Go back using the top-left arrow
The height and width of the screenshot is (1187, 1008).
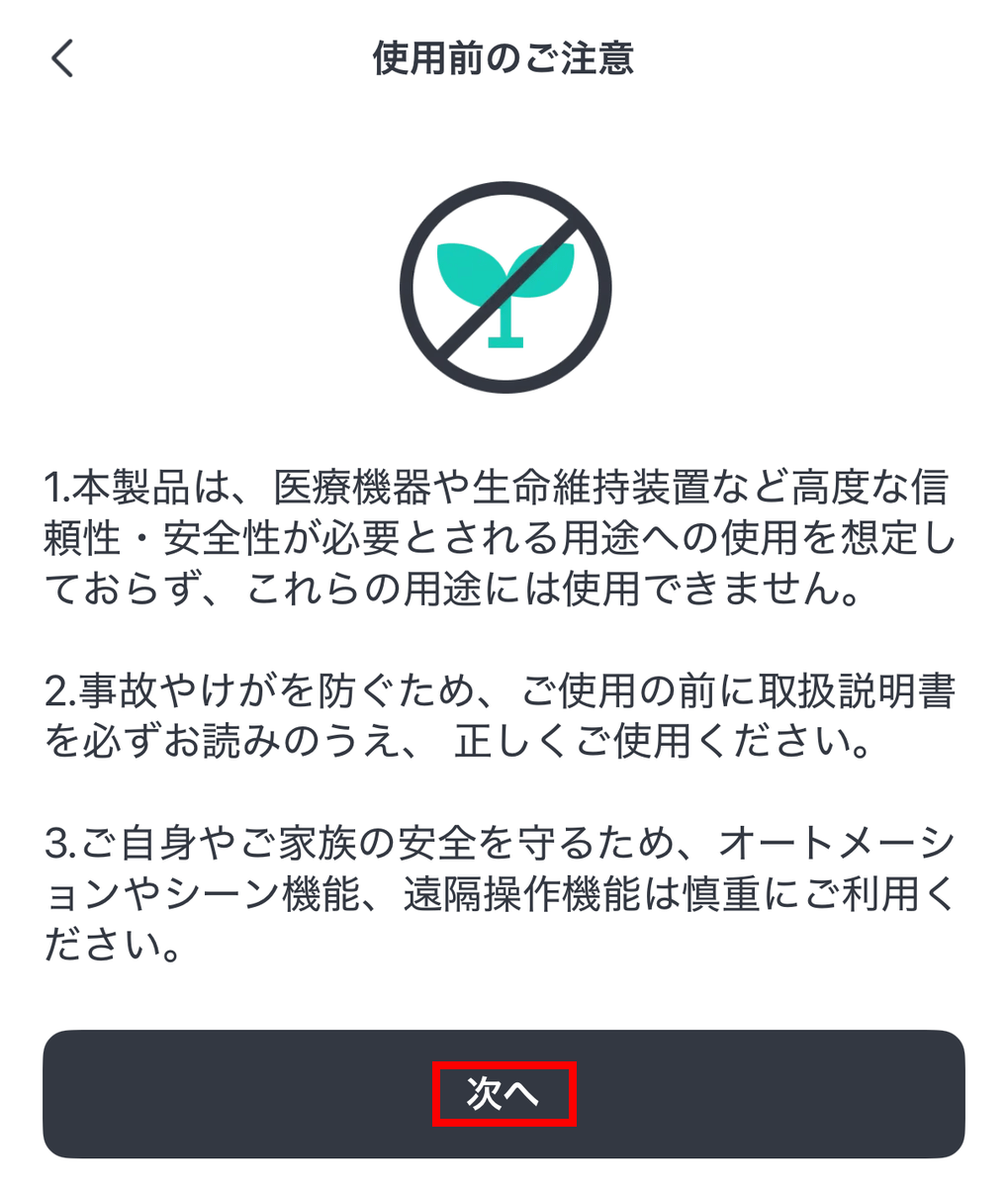(x=62, y=58)
